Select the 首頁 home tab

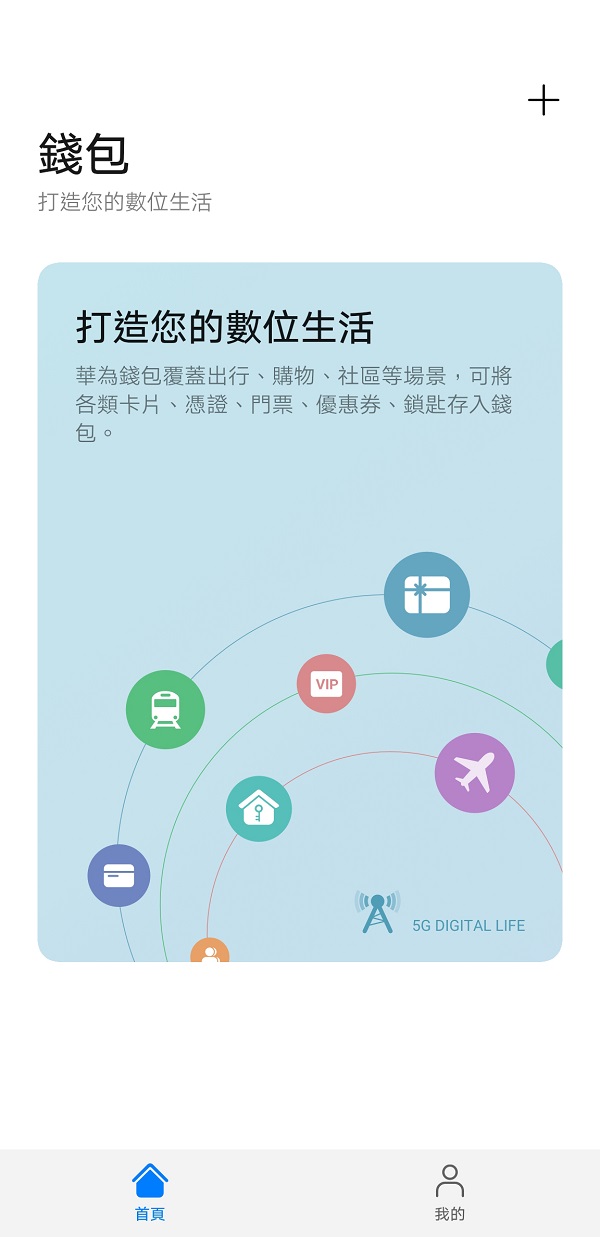point(150,1193)
